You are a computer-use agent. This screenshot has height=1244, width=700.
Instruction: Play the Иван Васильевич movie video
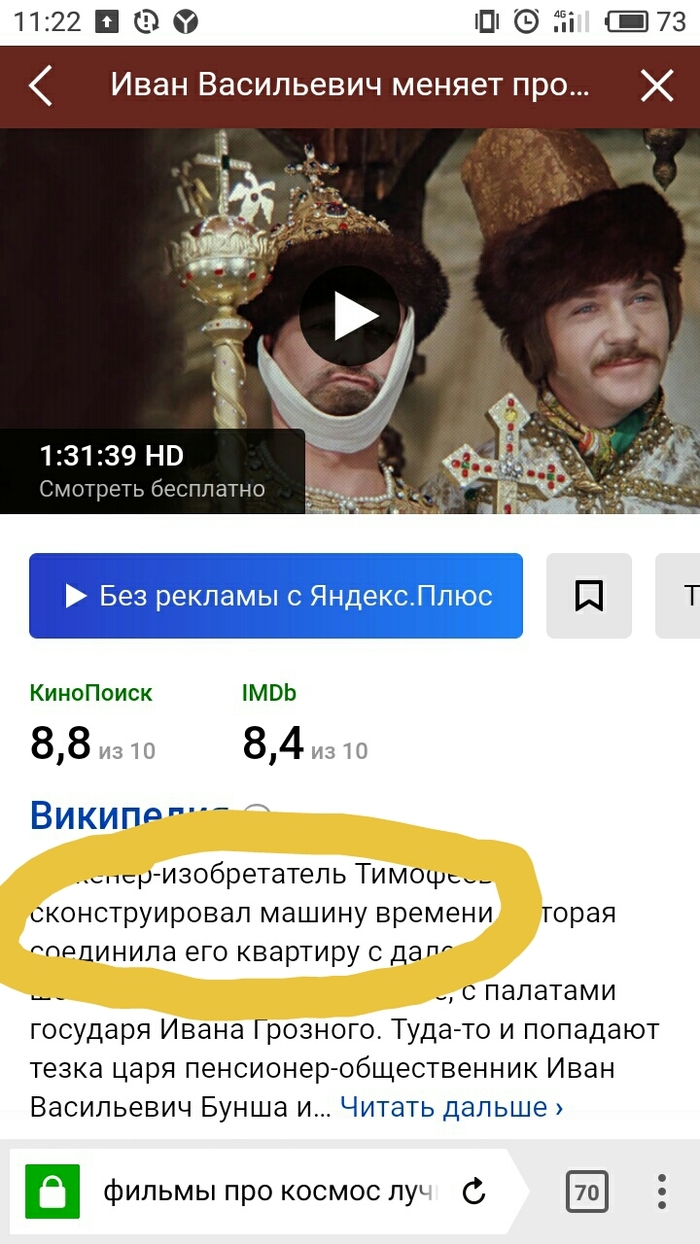click(350, 317)
